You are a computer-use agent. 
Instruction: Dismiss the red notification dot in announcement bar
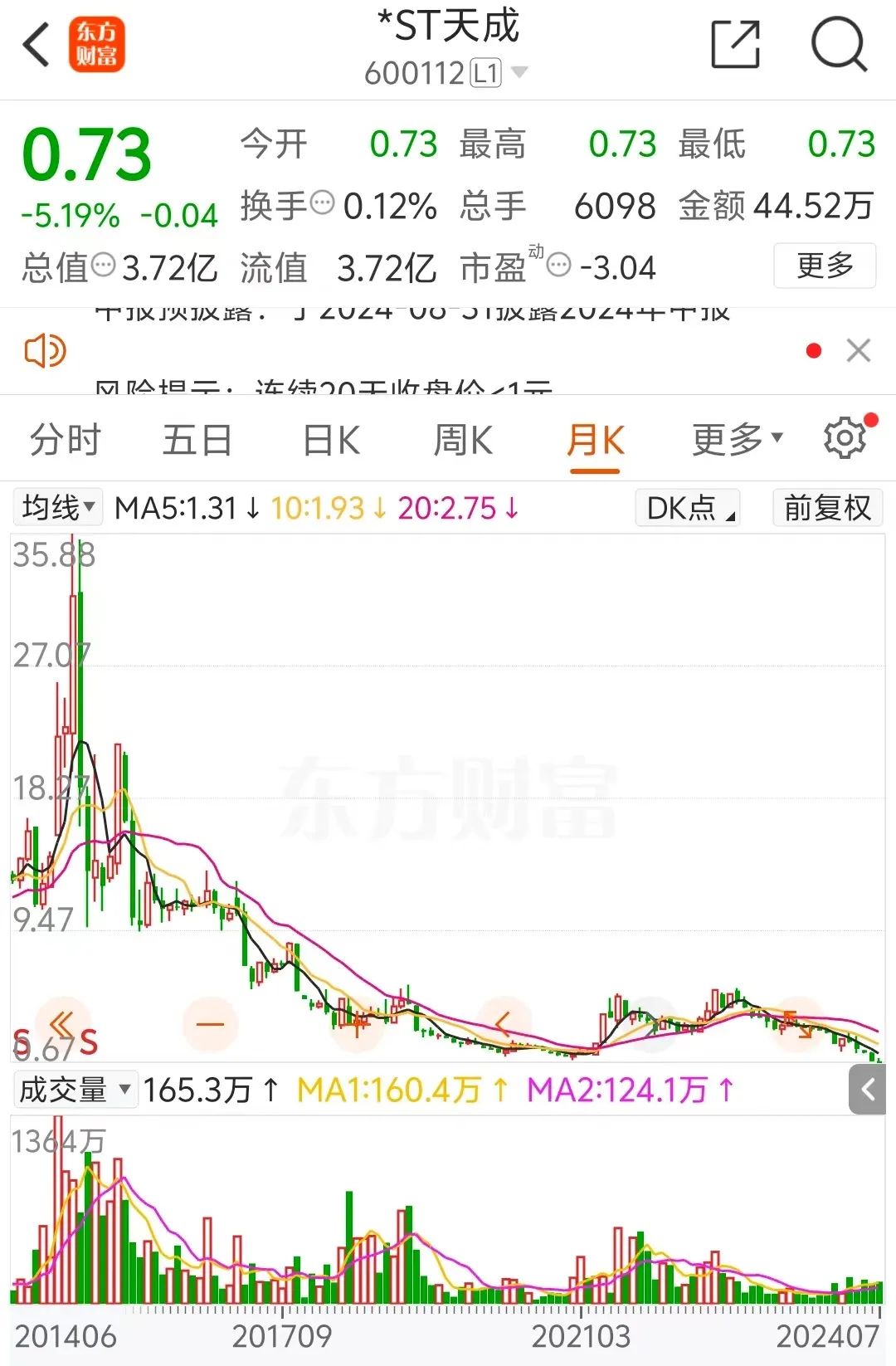(x=815, y=351)
